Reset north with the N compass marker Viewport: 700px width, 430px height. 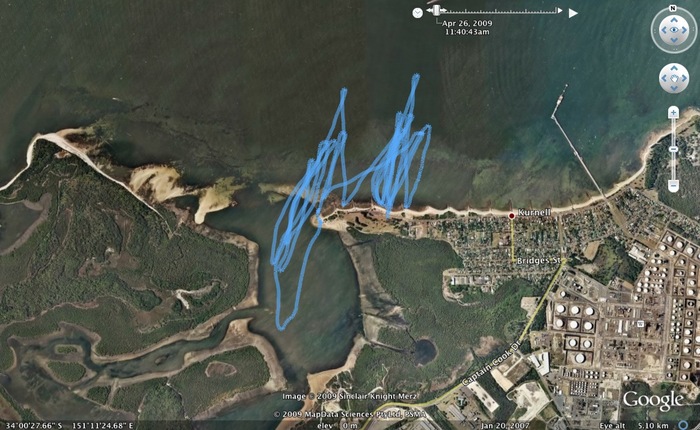pos(674,9)
